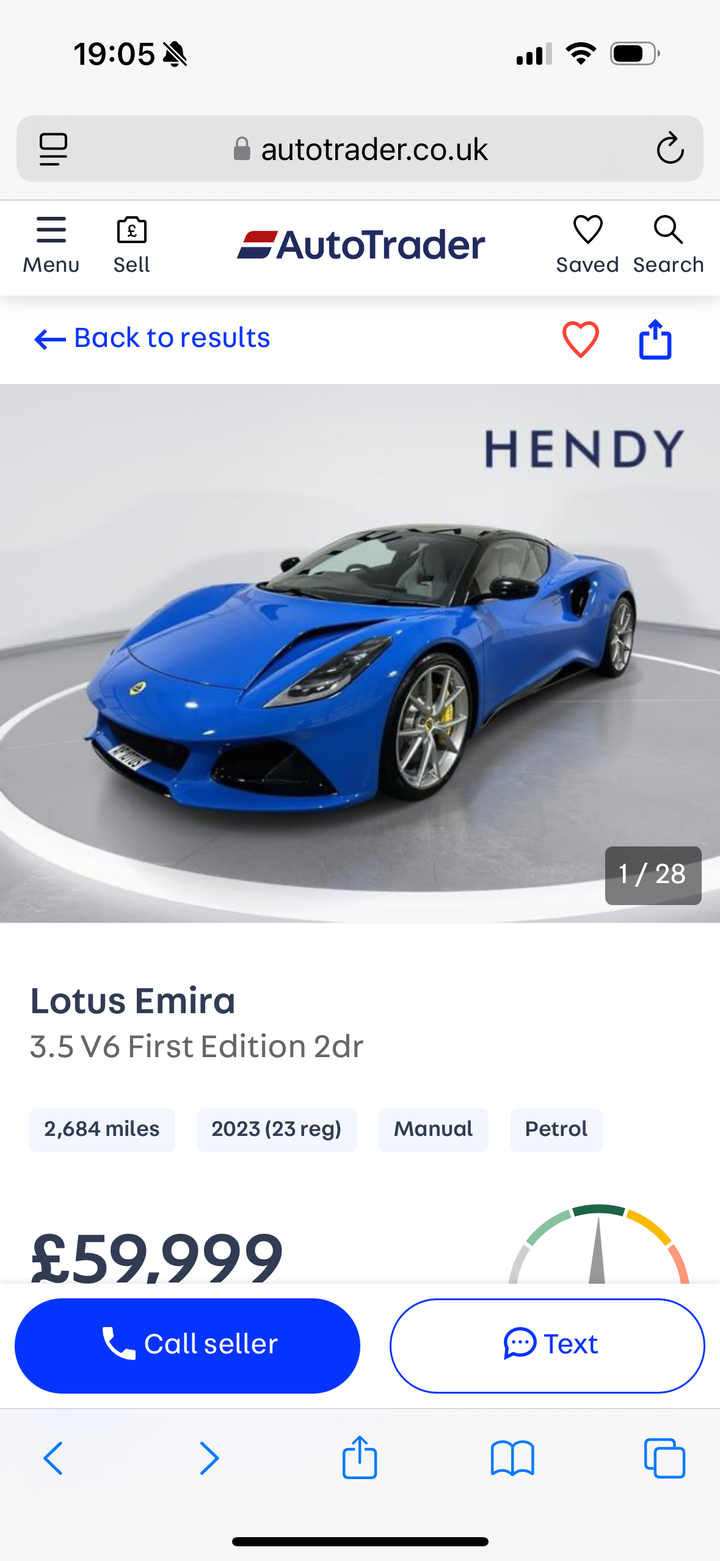Viewport: 720px width, 1561px height.
Task: View Saved vehicles
Action: (x=587, y=245)
